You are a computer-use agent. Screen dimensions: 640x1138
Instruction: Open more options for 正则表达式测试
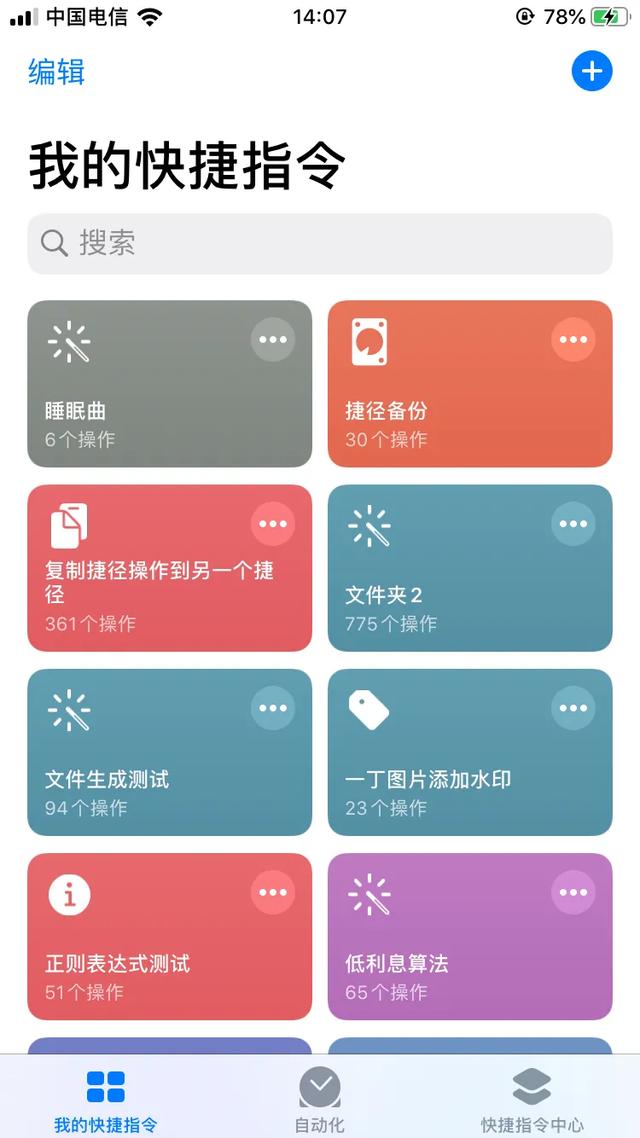point(273,892)
